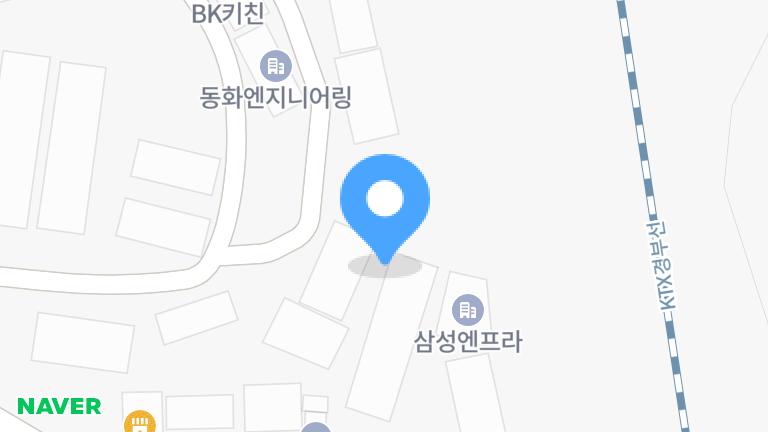The image size is (768, 432).
Task: Tap the blue location pin marker
Action: (385, 202)
